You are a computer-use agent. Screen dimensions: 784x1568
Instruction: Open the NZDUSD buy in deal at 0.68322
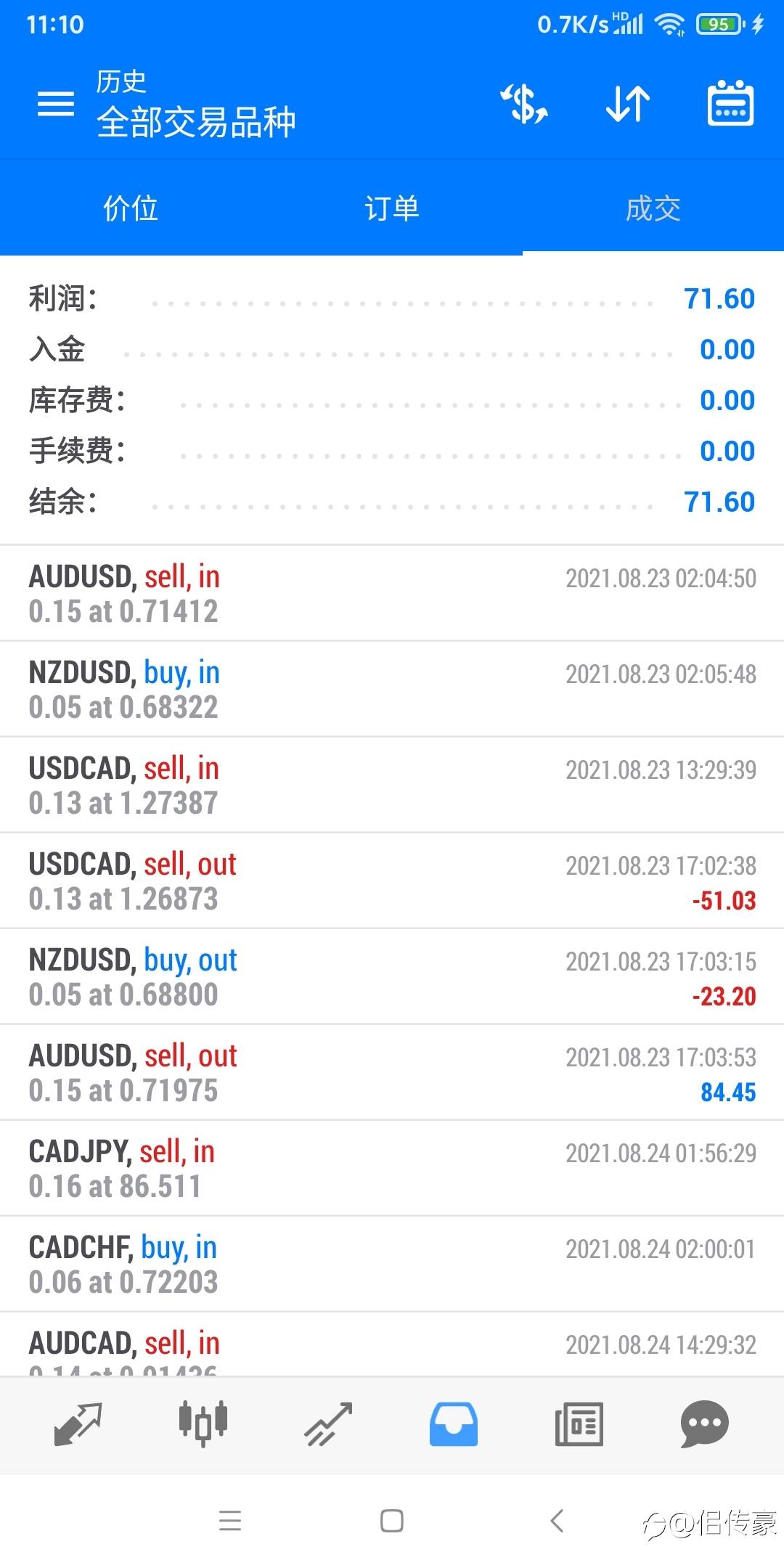[x=392, y=689]
